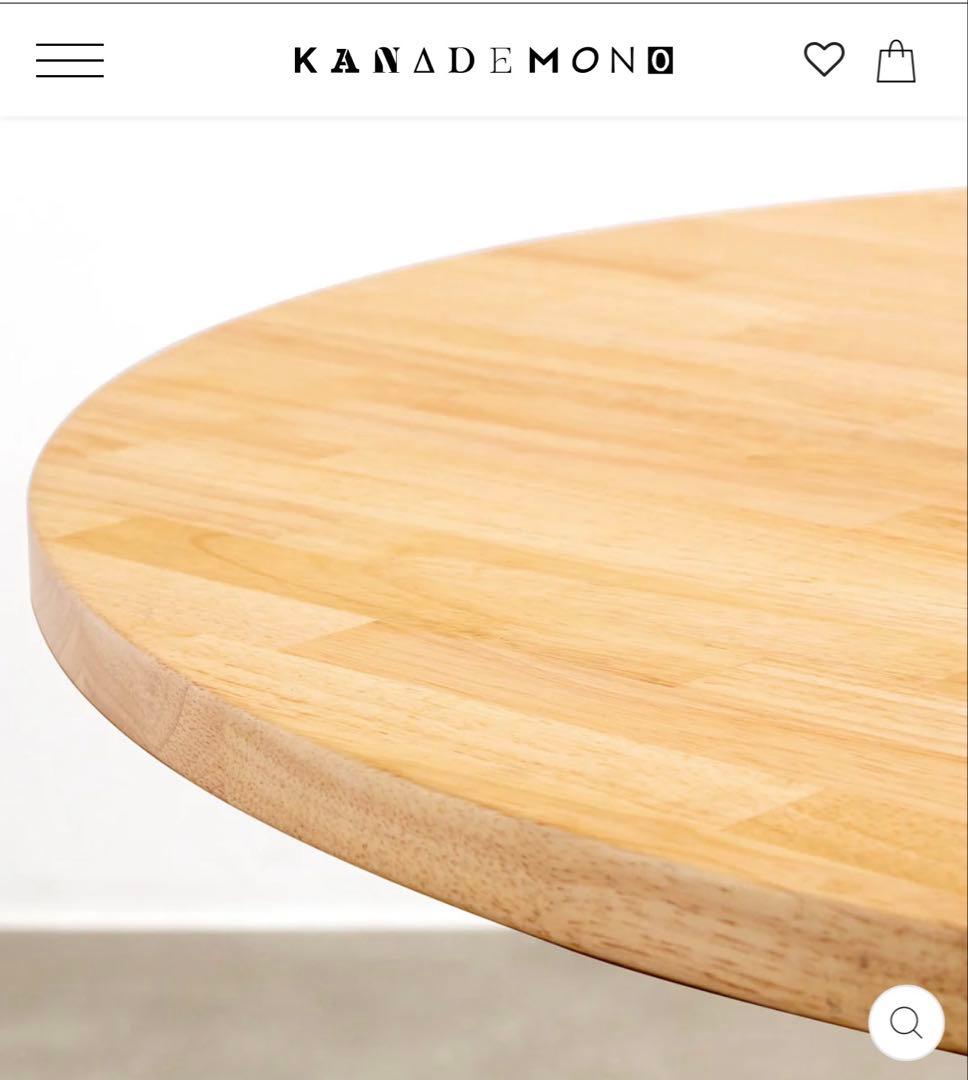Open the wishlist heart icon
Image resolution: width=968 pixels, height=1080 pixels.
824,60
